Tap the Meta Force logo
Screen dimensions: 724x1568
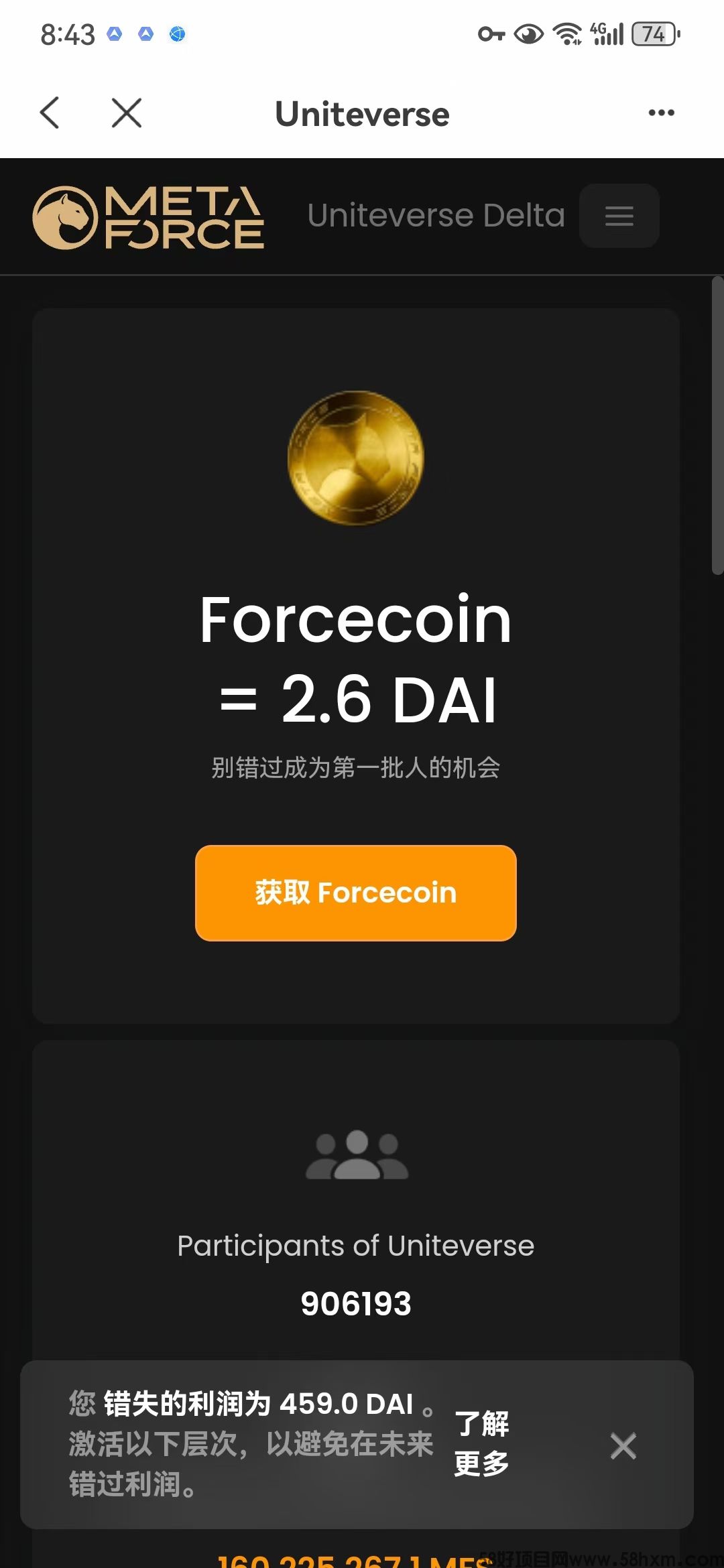[148, 217]
